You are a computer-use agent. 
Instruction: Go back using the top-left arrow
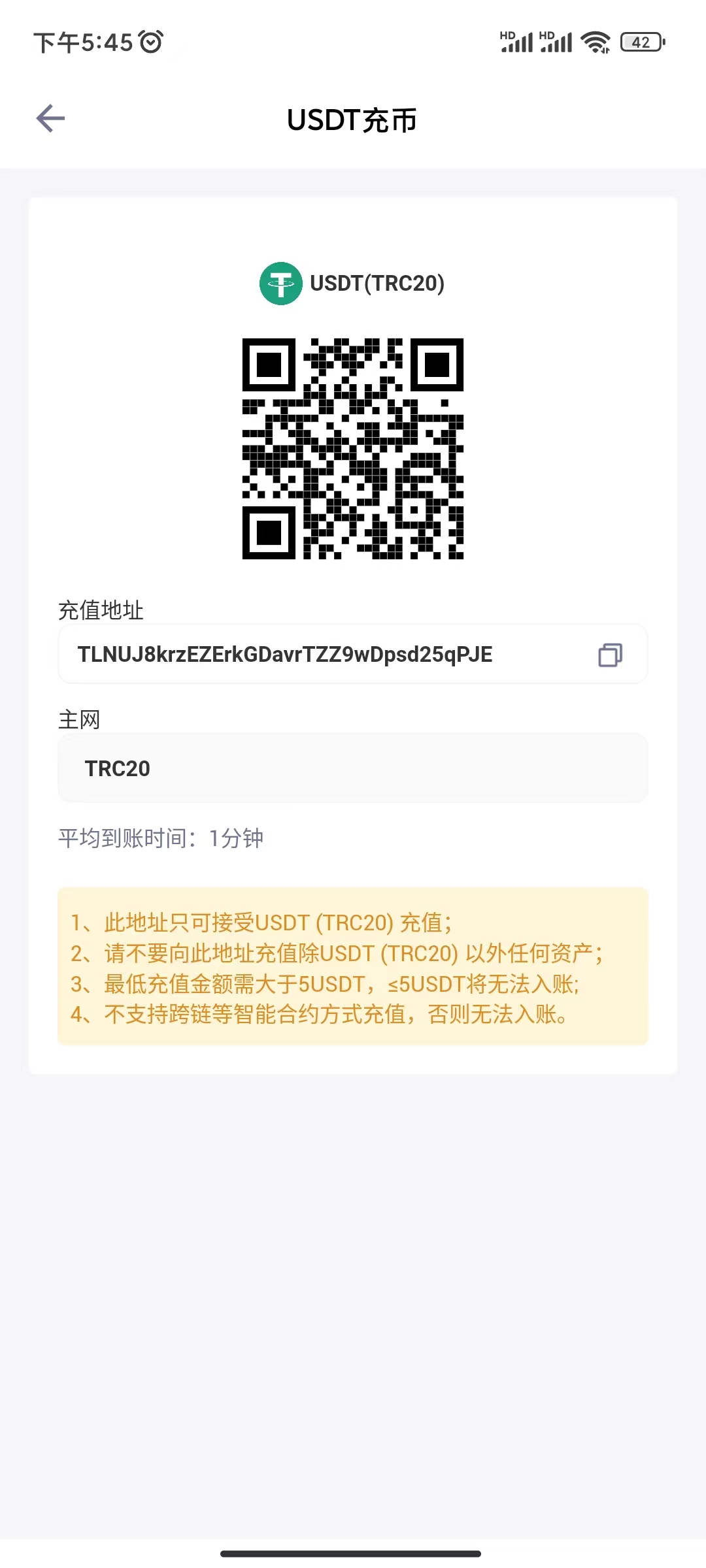pyautogui.click(x=50, y=118)
